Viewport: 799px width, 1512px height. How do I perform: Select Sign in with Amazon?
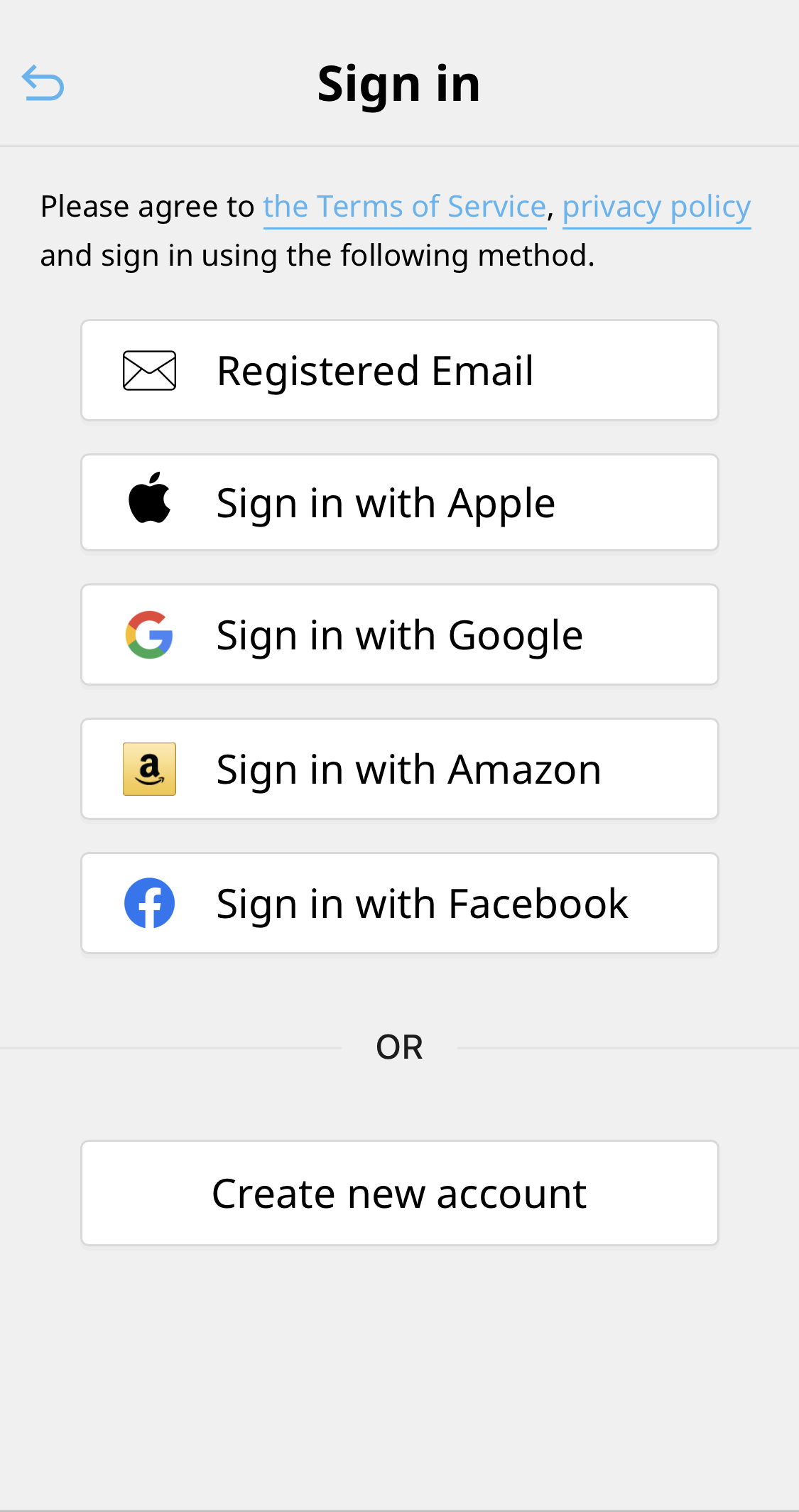coord(400,769)
